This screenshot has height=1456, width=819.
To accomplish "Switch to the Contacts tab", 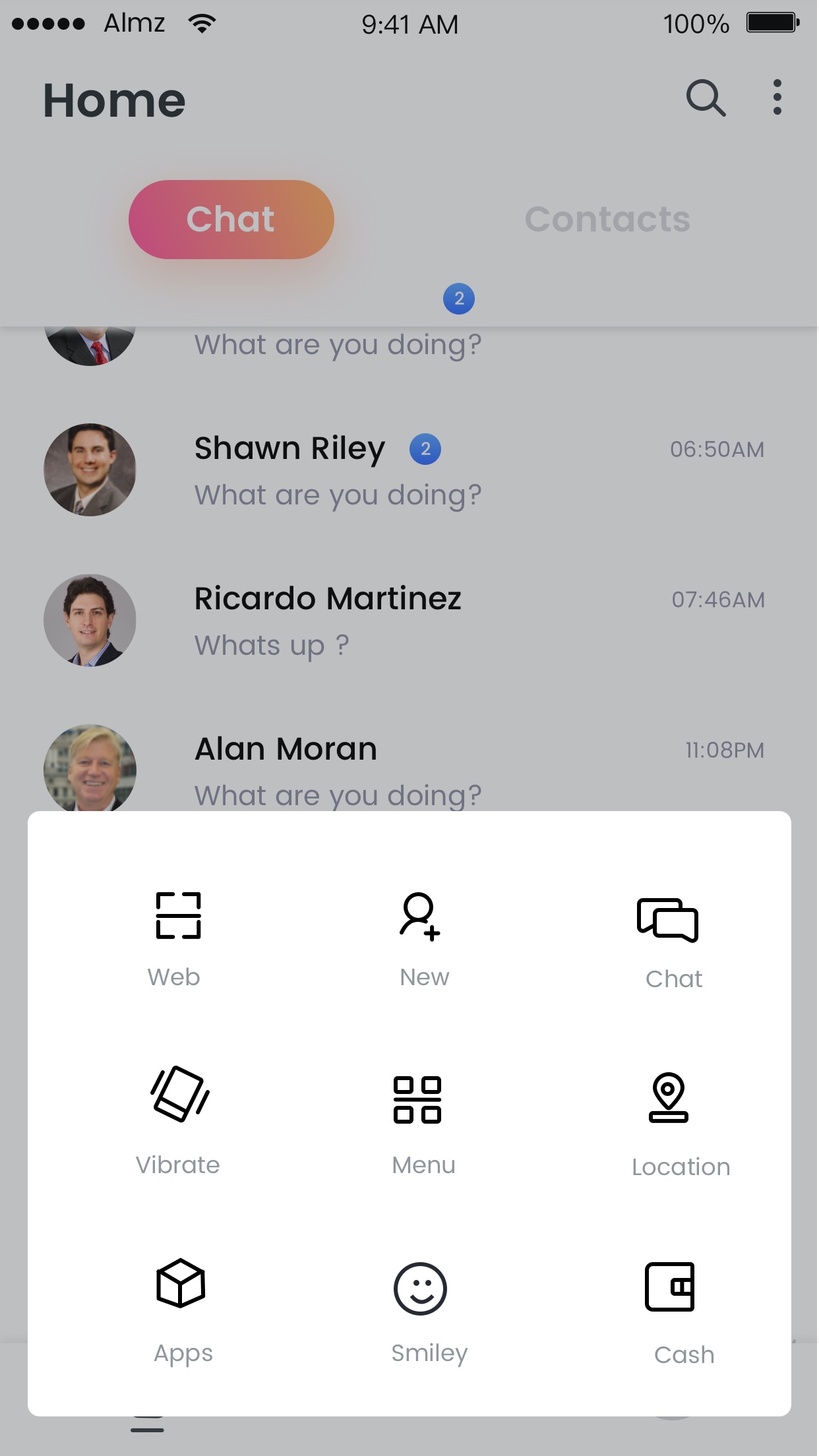I will point(607,219).
